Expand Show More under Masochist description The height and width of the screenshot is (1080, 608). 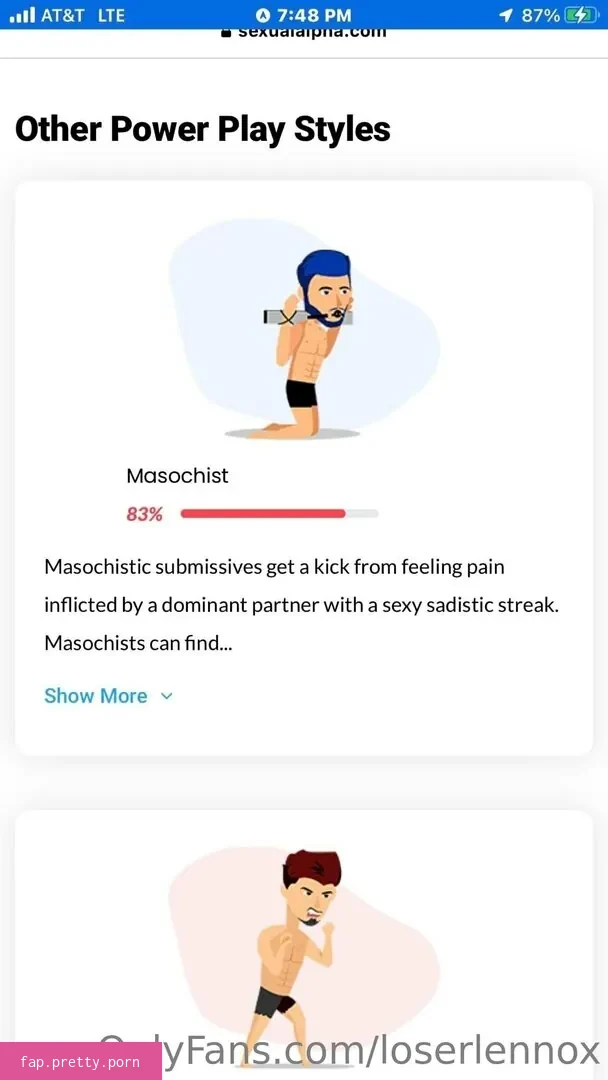[108, 696]
